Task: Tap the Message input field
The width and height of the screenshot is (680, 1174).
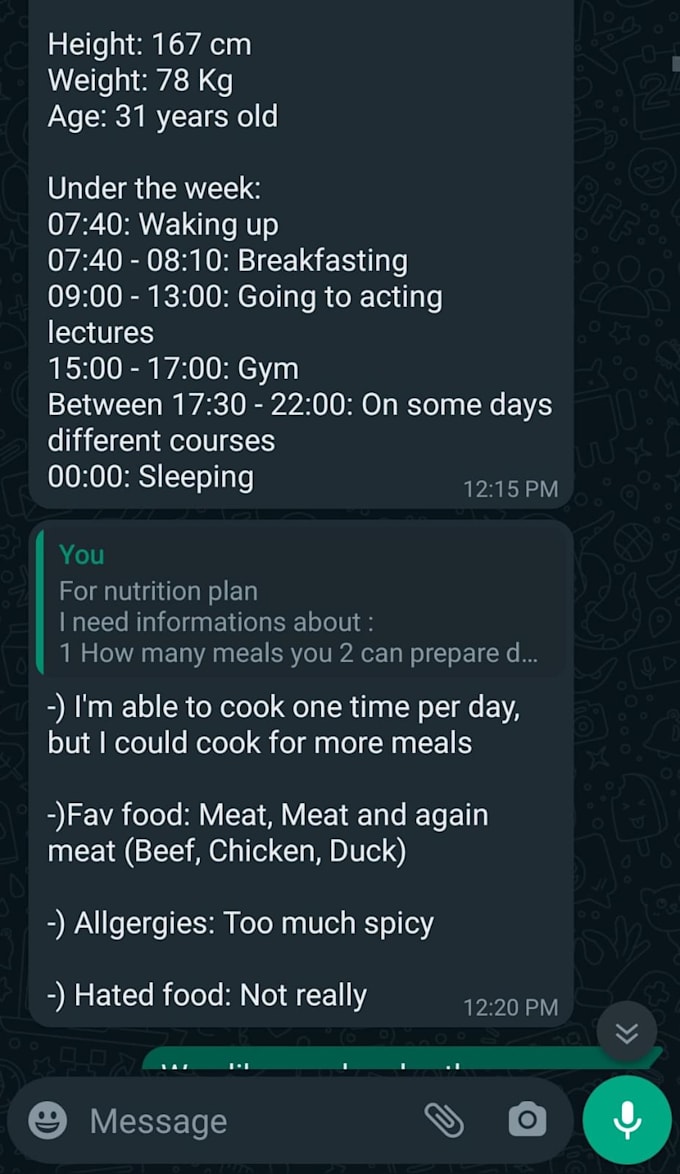Action: point(247,1121)
